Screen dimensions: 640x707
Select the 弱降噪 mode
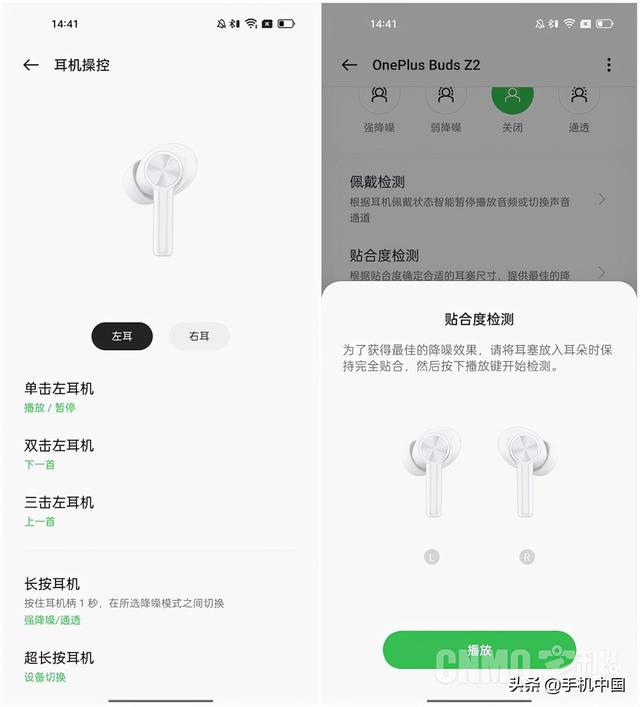pos(446,98)
